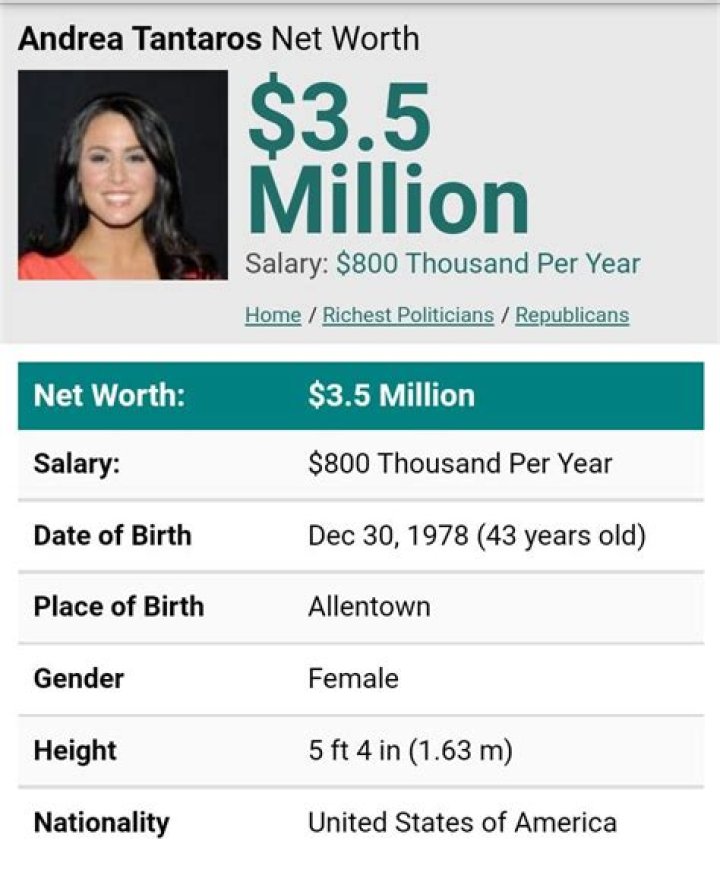Screen dimensions: 720x872
Task: Open the Home breadcrumb link
Action: point(273,315)
